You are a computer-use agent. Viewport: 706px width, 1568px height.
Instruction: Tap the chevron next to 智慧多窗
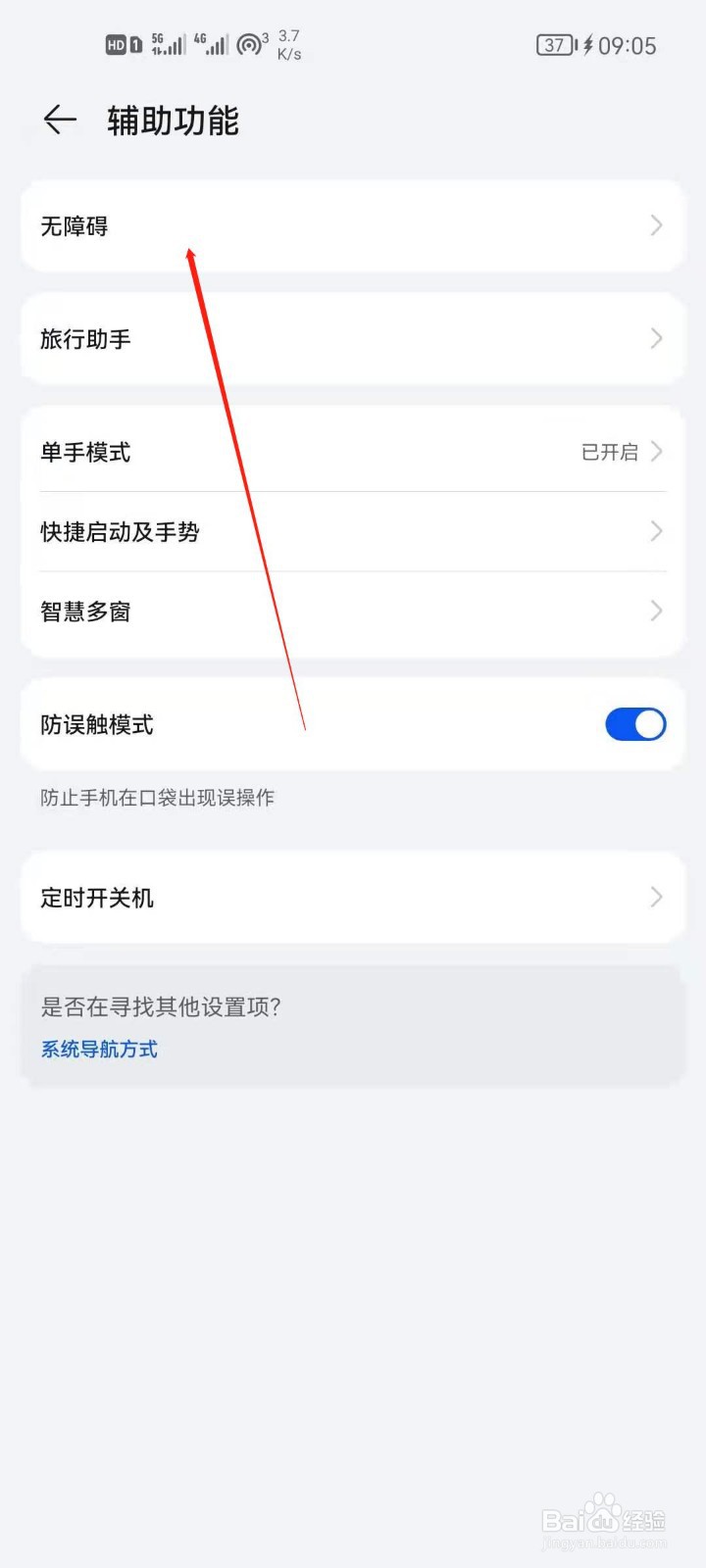(x=656, y=611)
